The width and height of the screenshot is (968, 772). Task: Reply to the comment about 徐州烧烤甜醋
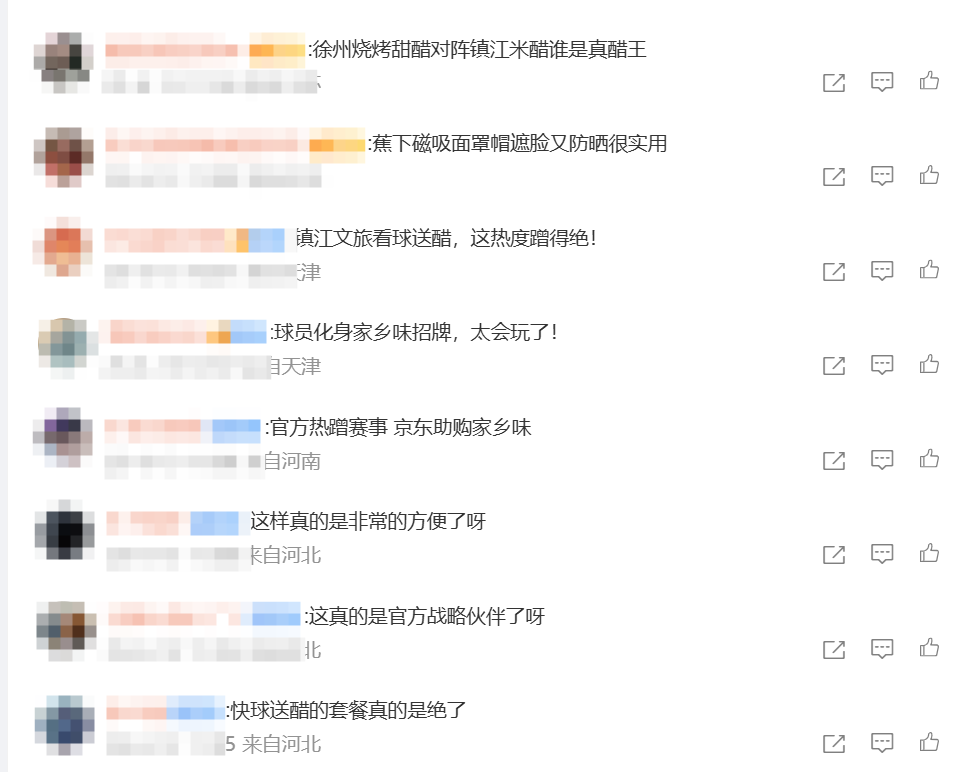(x=882, y=82)
